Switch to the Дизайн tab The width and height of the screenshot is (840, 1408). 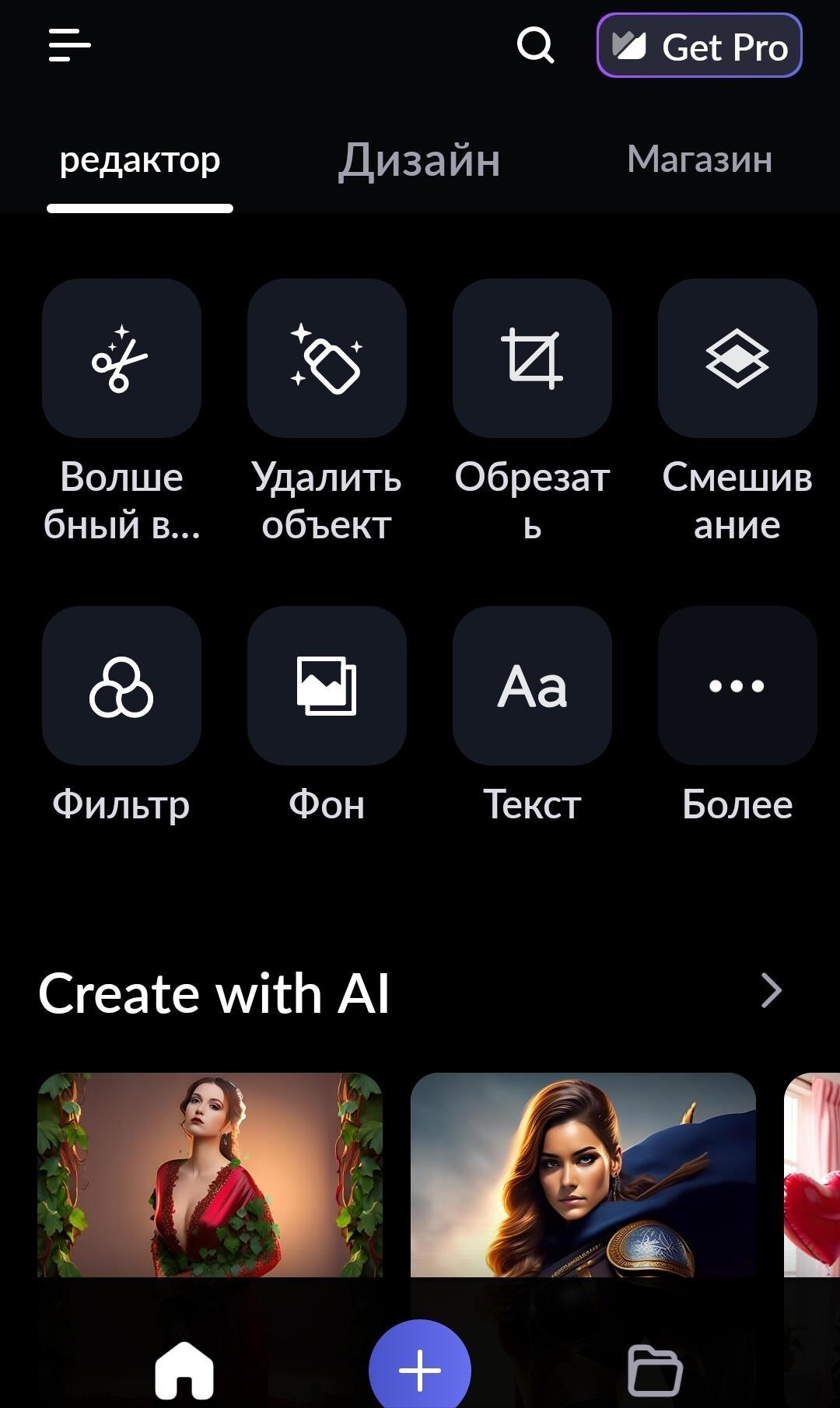pos(419,161)
